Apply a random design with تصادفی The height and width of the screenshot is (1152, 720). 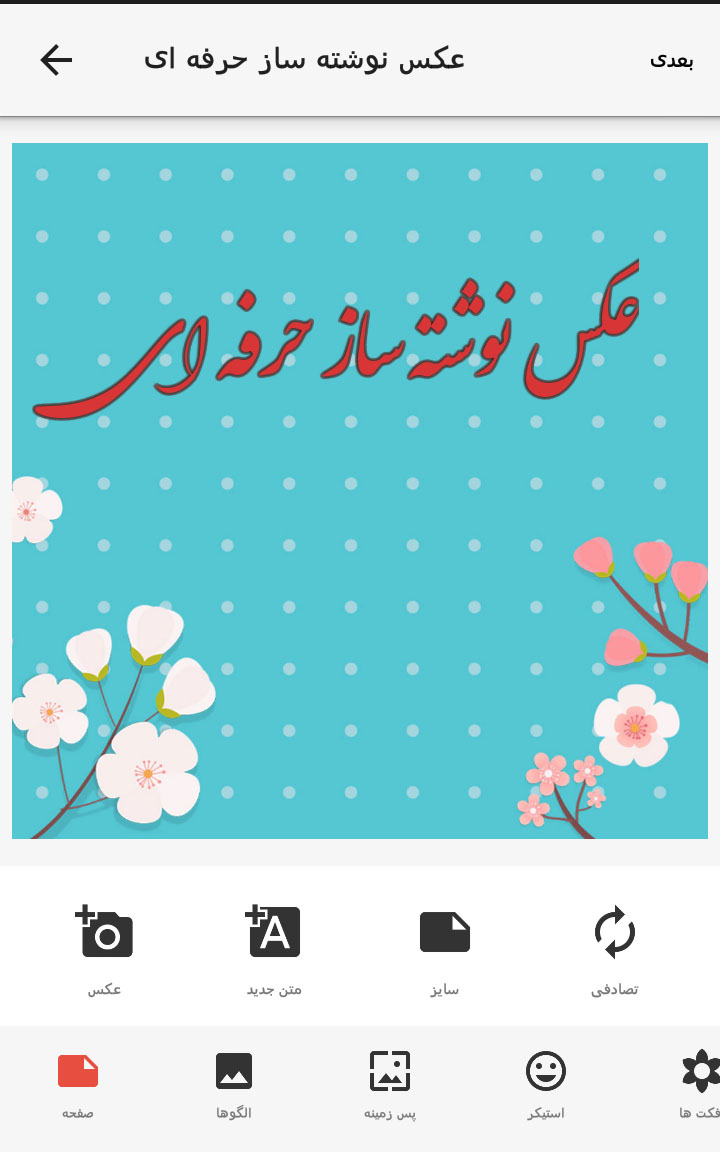pos(614,950)
